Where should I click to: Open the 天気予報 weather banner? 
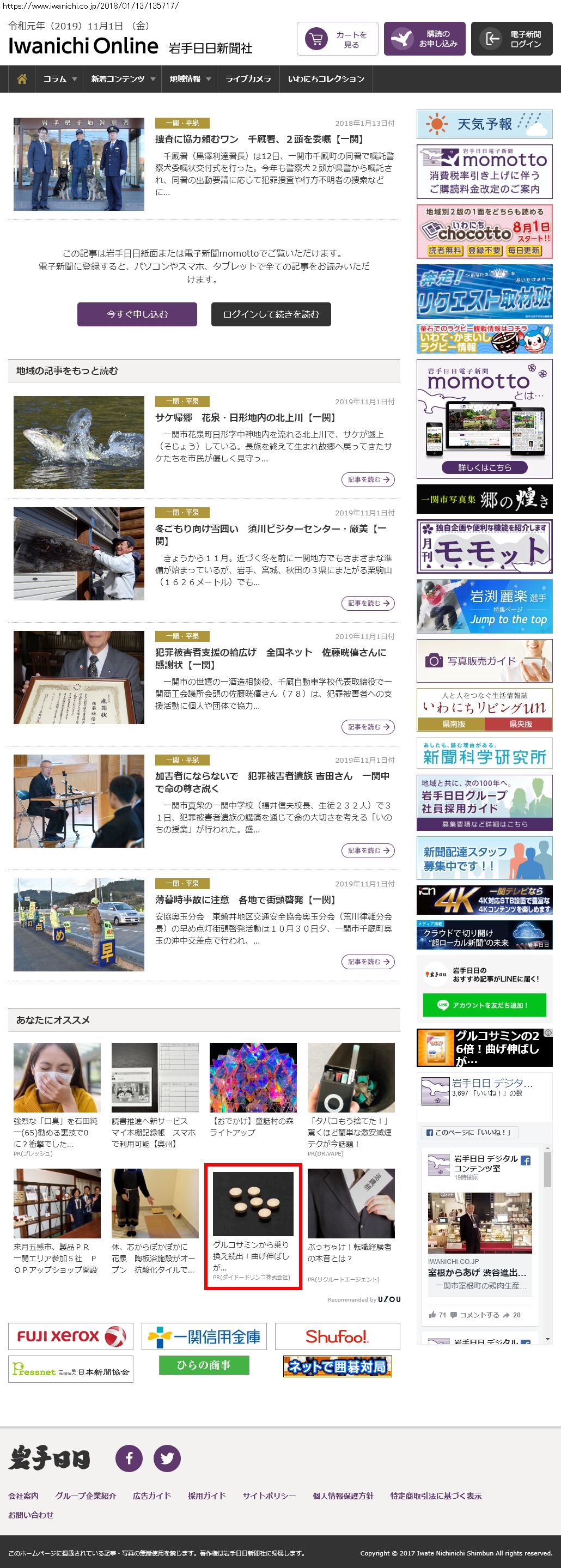pos(484,124)
